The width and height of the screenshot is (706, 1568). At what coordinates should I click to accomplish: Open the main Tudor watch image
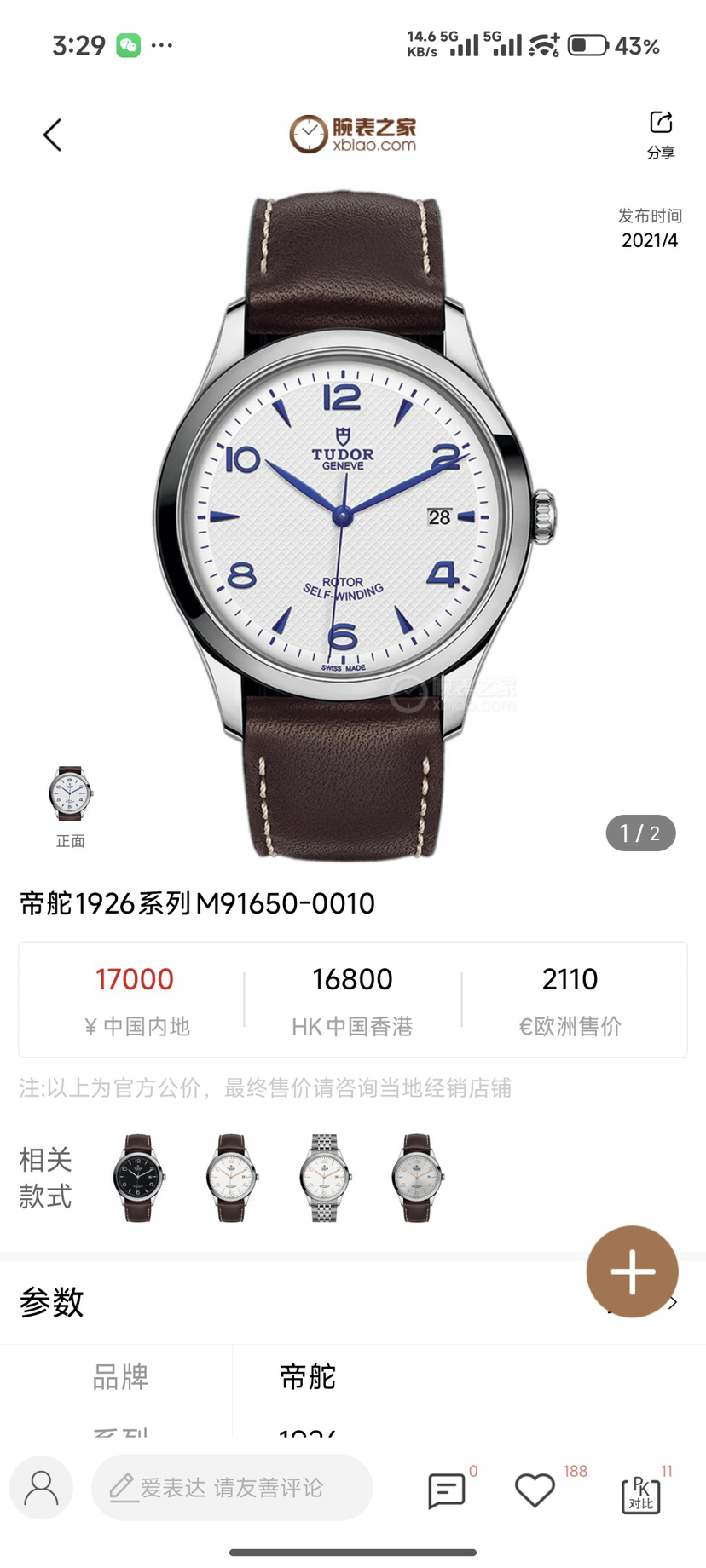[353, 520]
